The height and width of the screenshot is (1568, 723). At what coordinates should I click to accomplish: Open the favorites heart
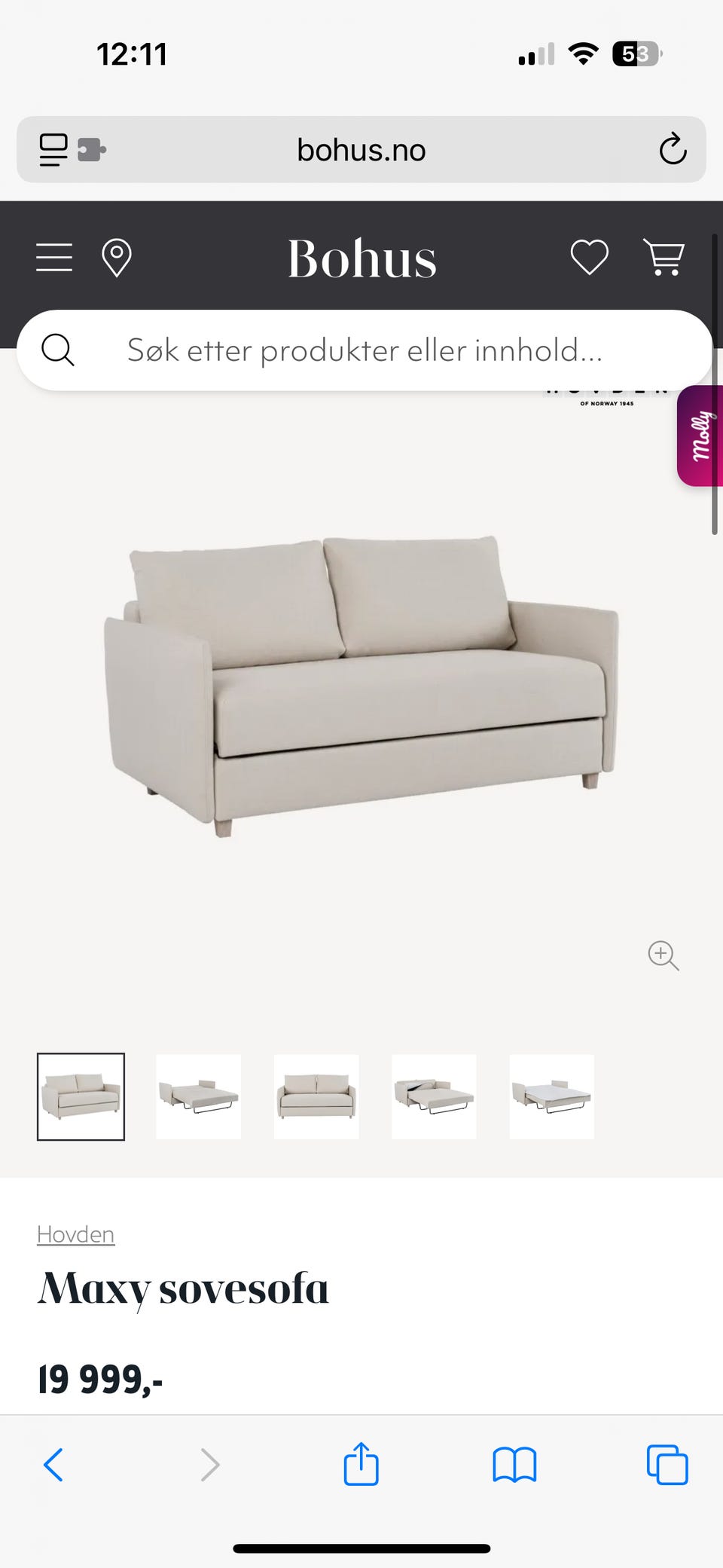589,258
